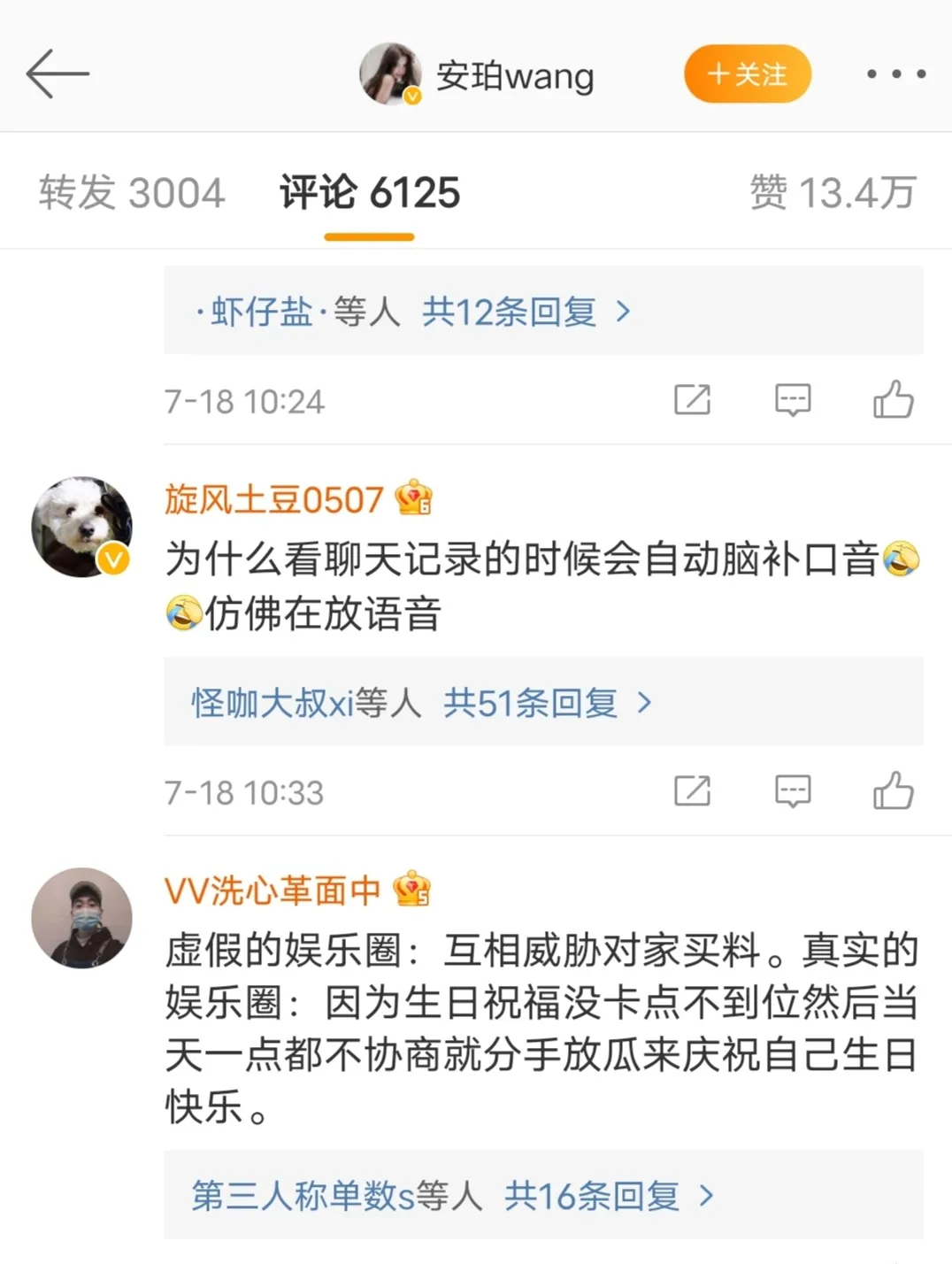The height and width of the screenshot is (1264, 952).
Task: Like 旋风土豆0507's comment
Action: pyautogui.click(x=894, y=790)
